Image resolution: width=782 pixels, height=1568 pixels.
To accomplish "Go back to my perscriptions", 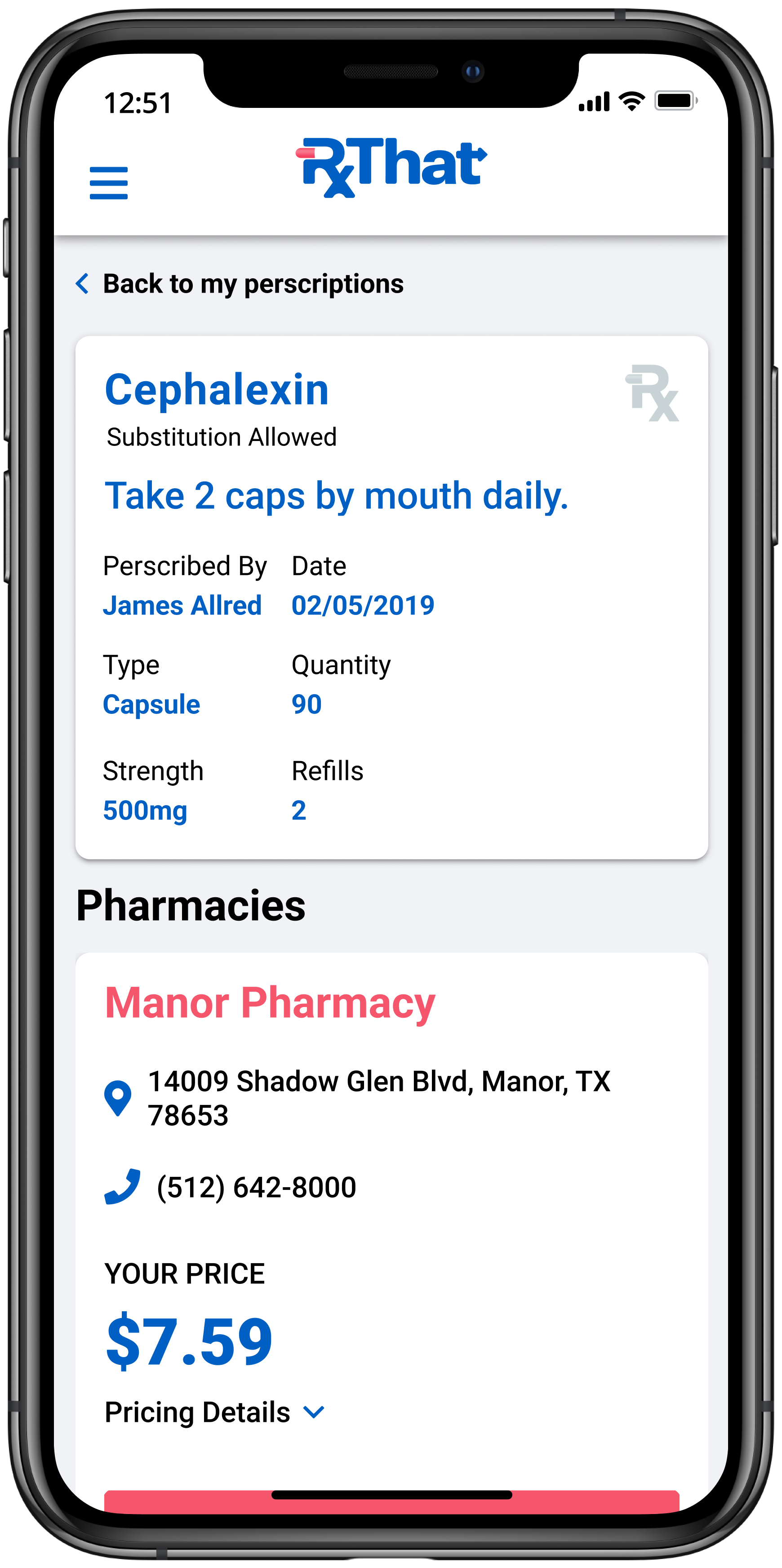I will [239, 284].
